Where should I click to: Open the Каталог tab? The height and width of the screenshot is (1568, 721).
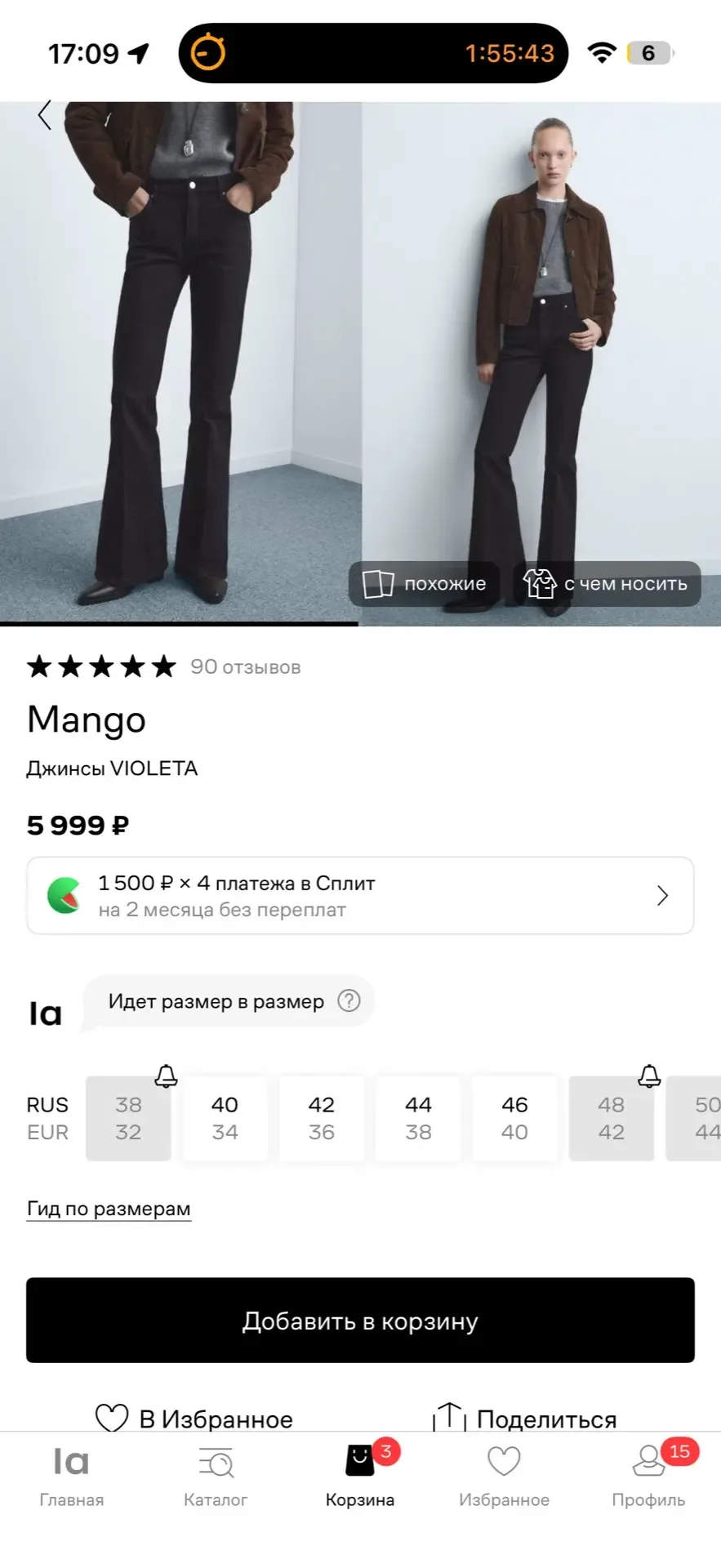(x=216, y=1476)
